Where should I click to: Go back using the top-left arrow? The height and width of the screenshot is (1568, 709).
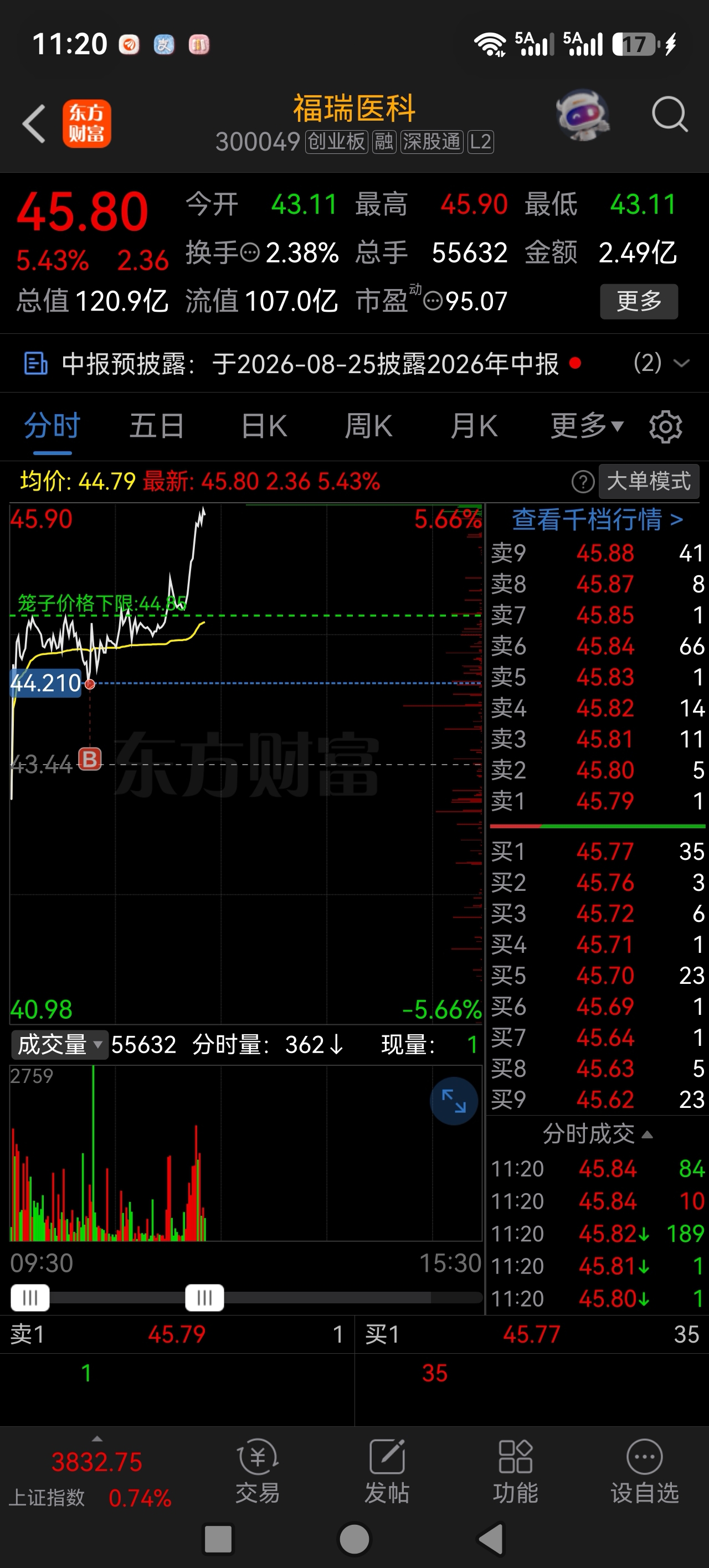click(x=34, y=123)
